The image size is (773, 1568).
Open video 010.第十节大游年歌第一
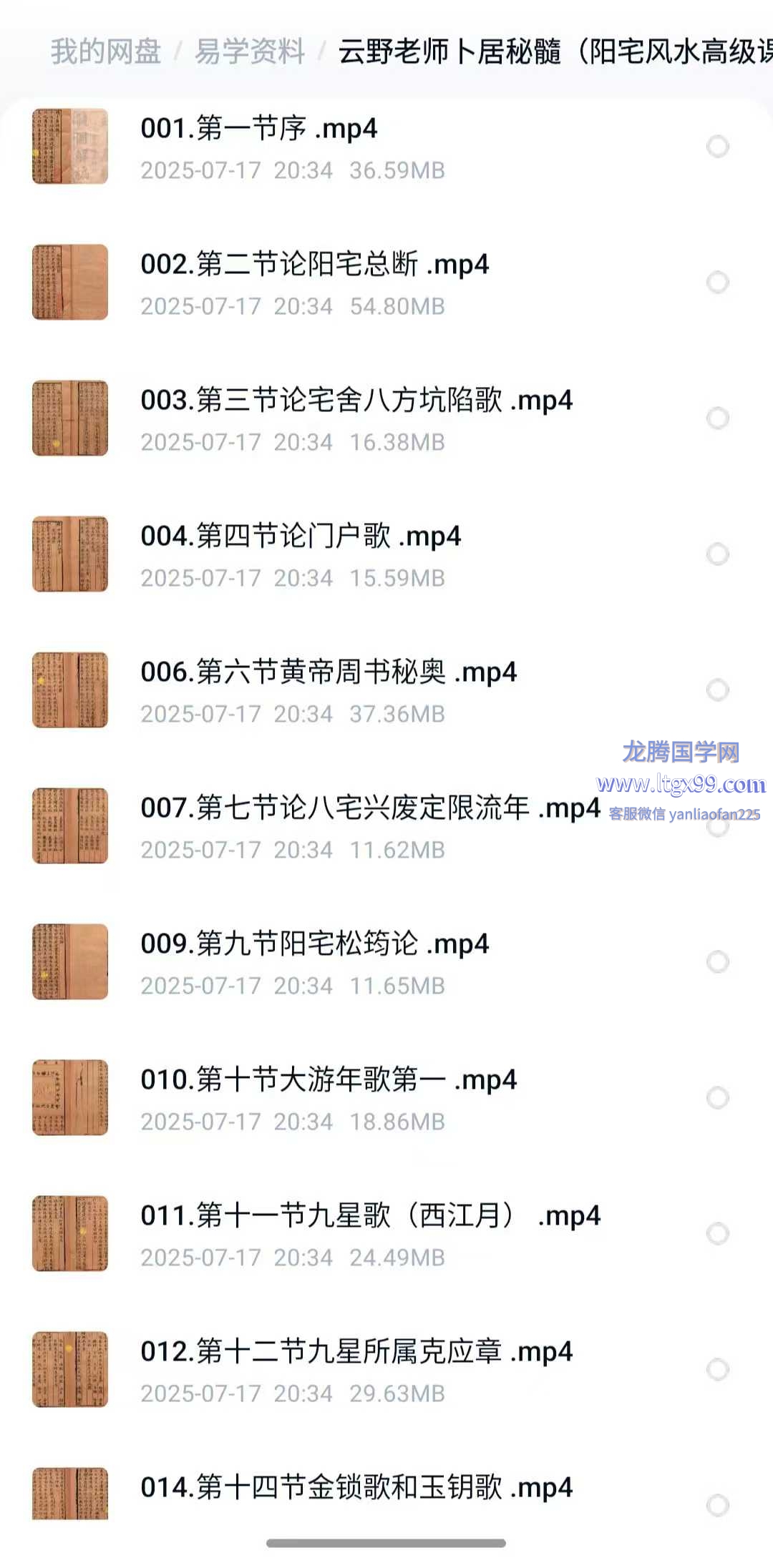pos(329,1080)
